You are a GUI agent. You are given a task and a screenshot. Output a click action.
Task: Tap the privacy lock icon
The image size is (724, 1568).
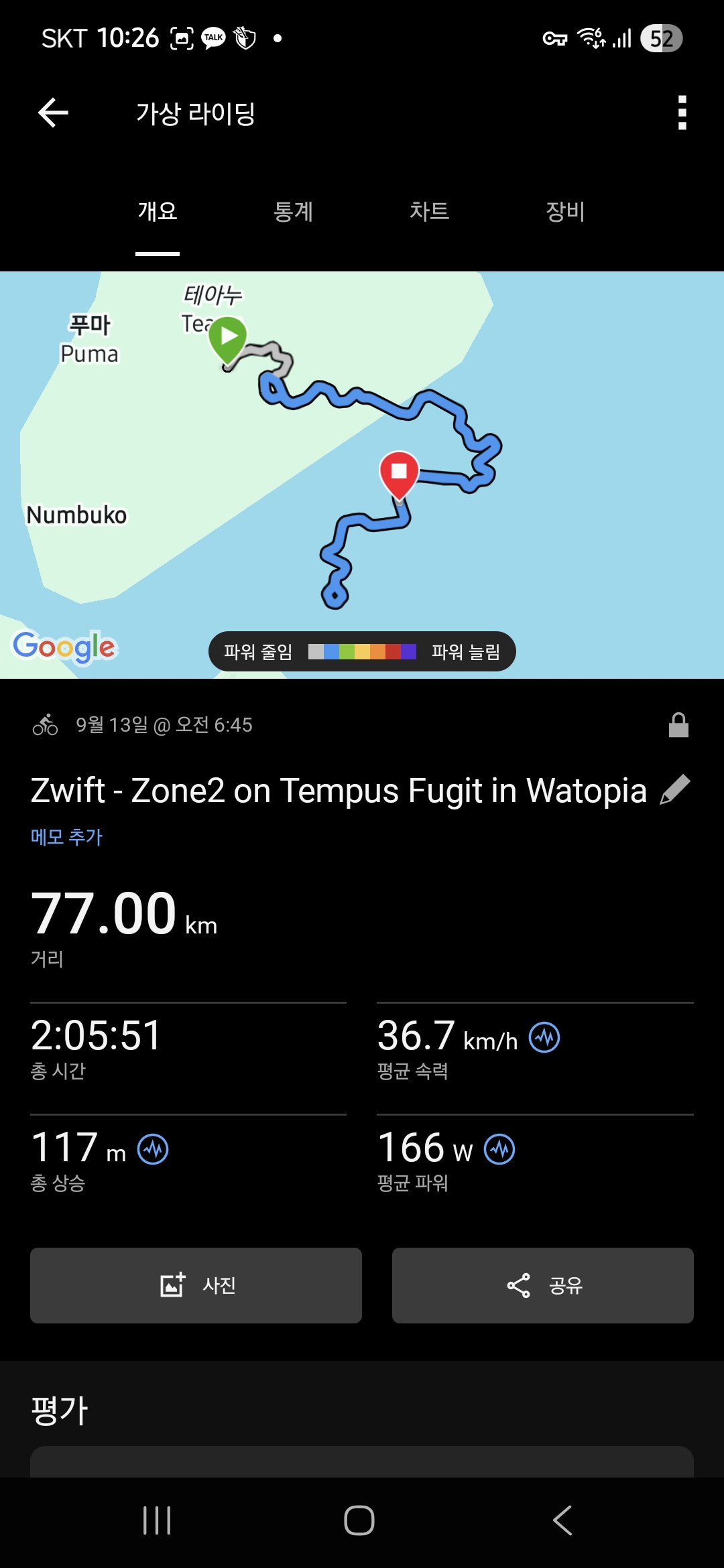[x=678, y=725]
